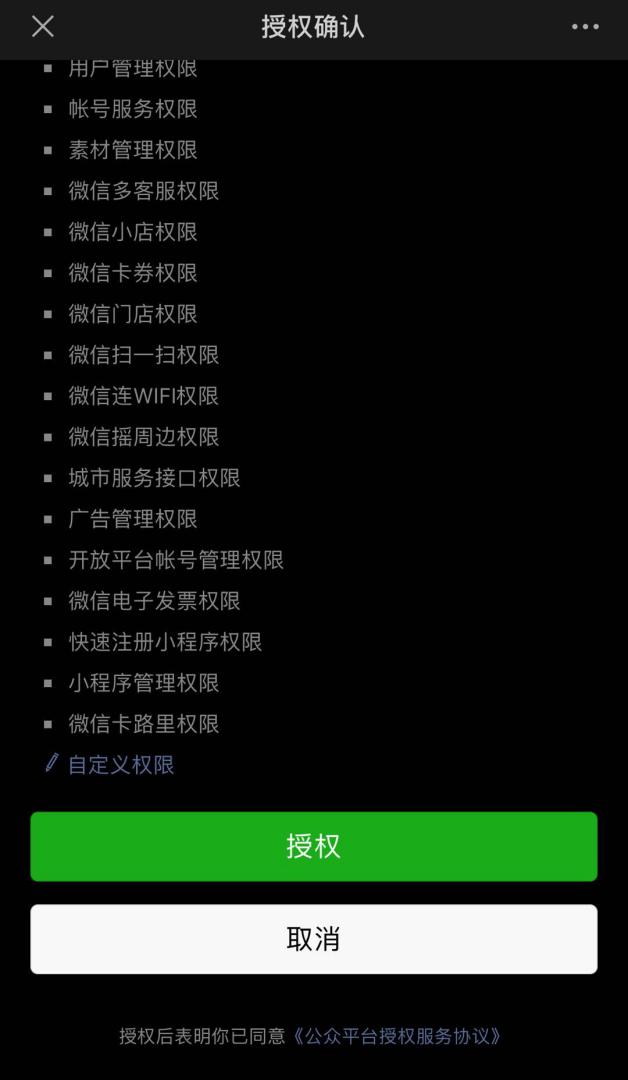Read the 公众平台授权服务协议 agreement
The image size is (628, 1080).
point(397,1036)
